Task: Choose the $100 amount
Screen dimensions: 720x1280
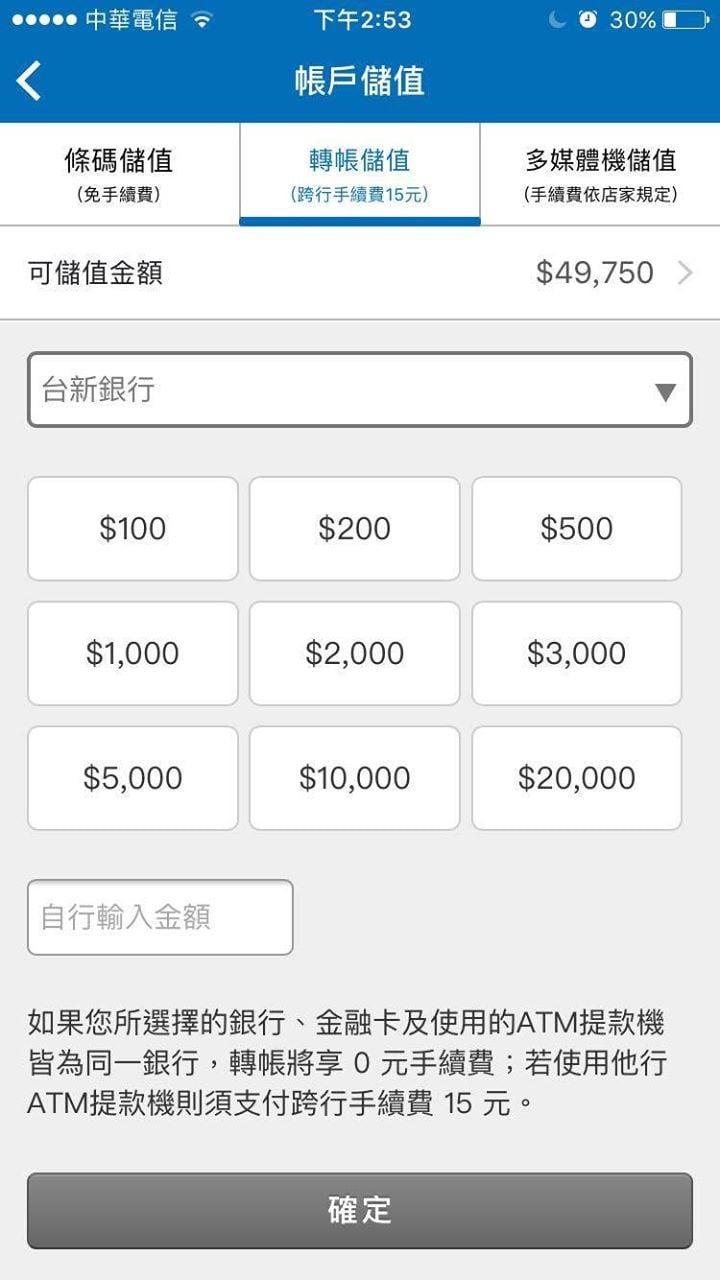Action: pos(133,528)
